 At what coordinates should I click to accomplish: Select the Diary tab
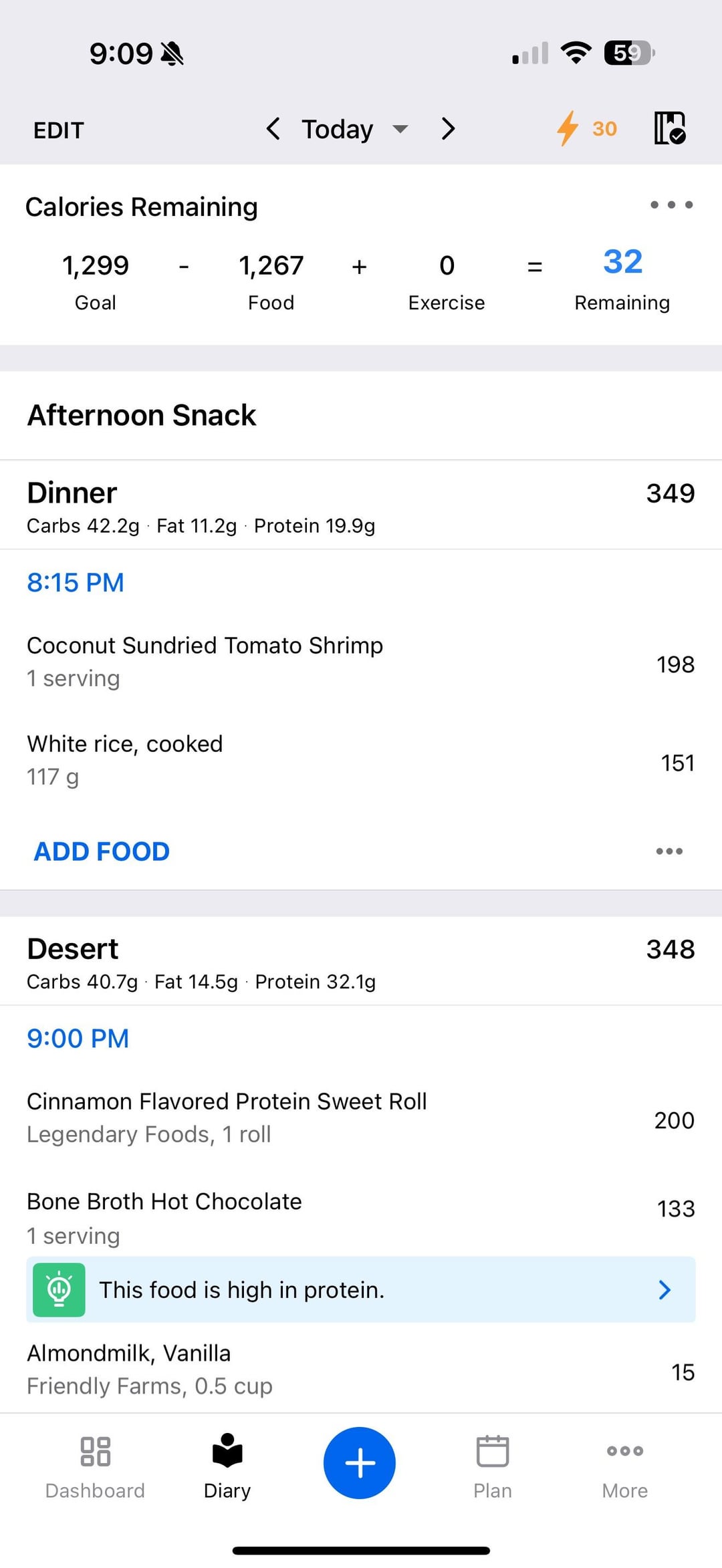click(x=227, y=1466)
